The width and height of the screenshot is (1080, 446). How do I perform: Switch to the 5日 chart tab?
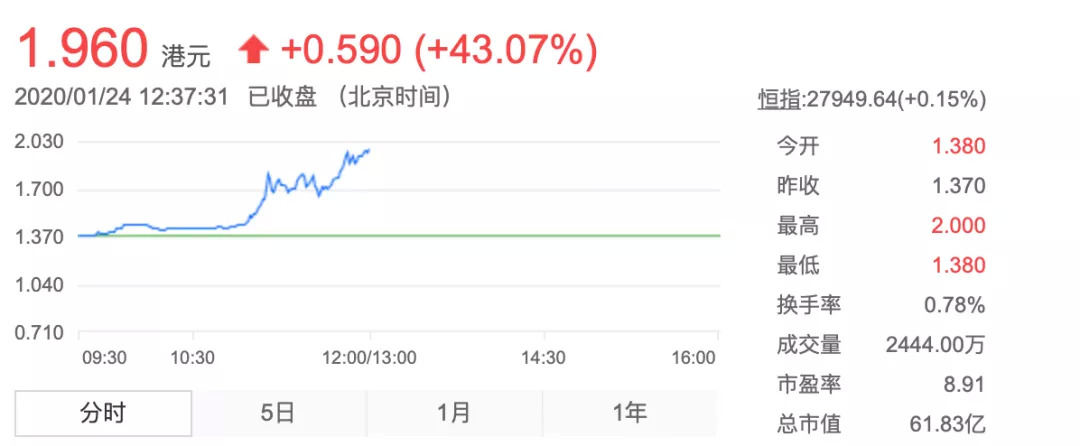pos(279,412)
